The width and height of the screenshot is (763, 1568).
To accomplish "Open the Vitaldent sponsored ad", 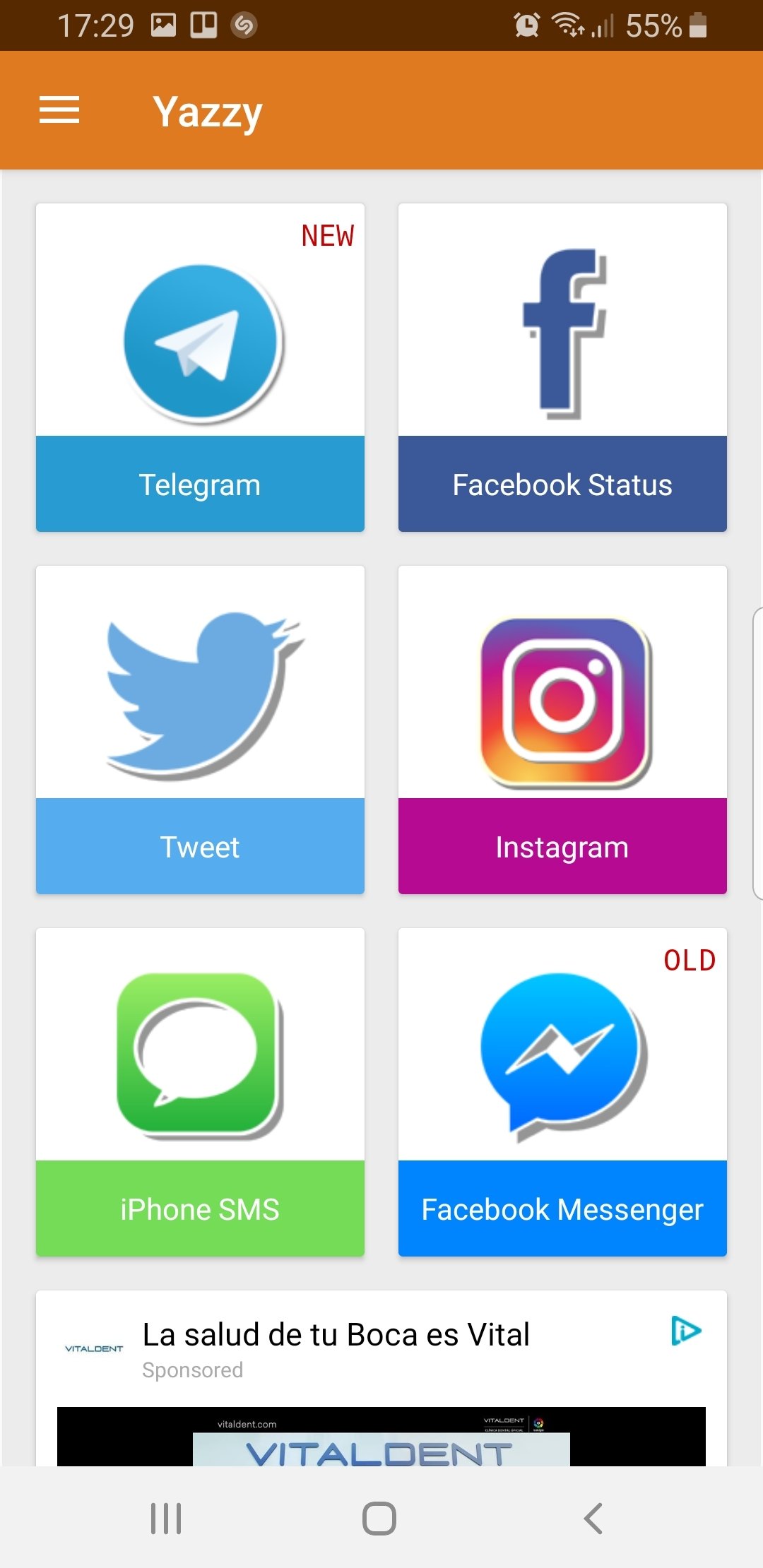I will coord(336,1335).
